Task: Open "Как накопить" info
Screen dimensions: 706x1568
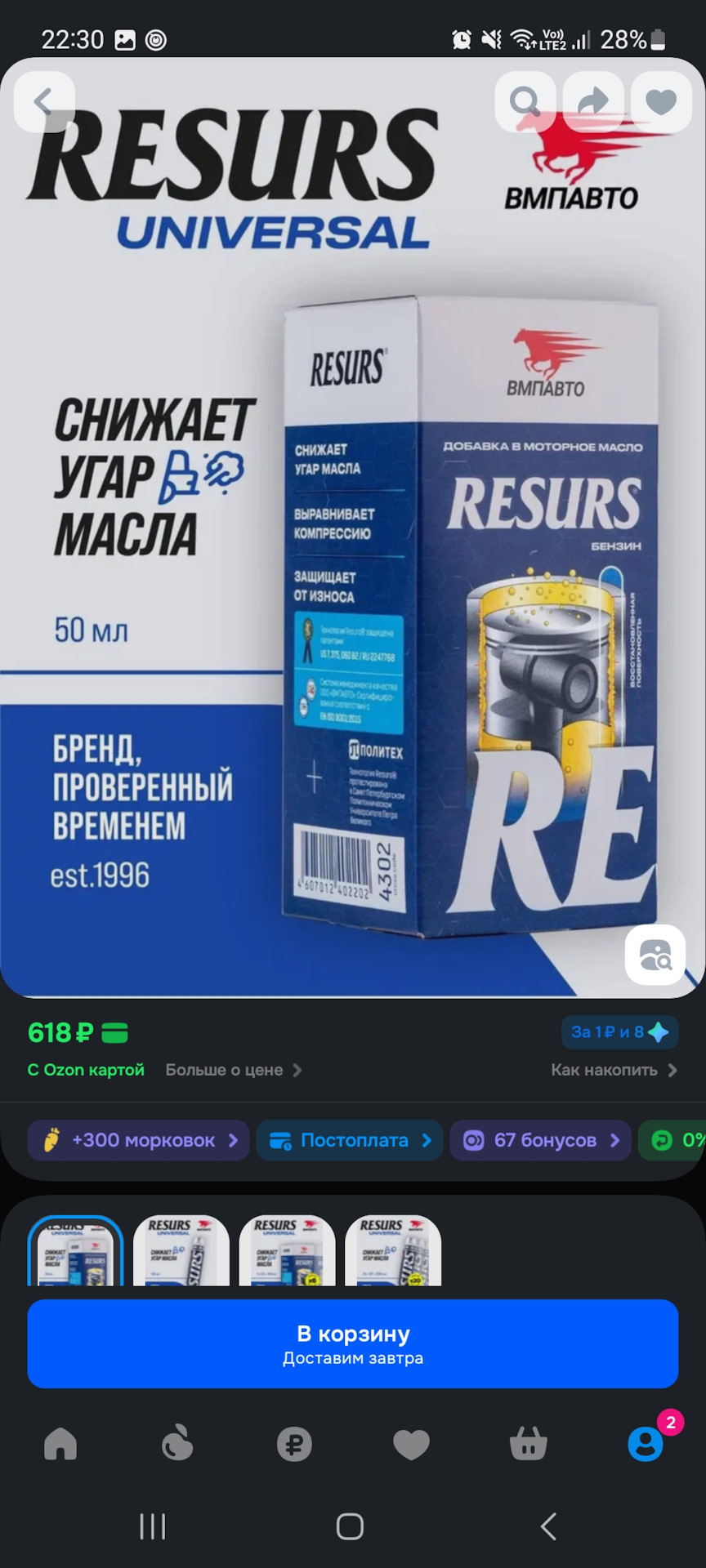Action: coord(614,1070)
